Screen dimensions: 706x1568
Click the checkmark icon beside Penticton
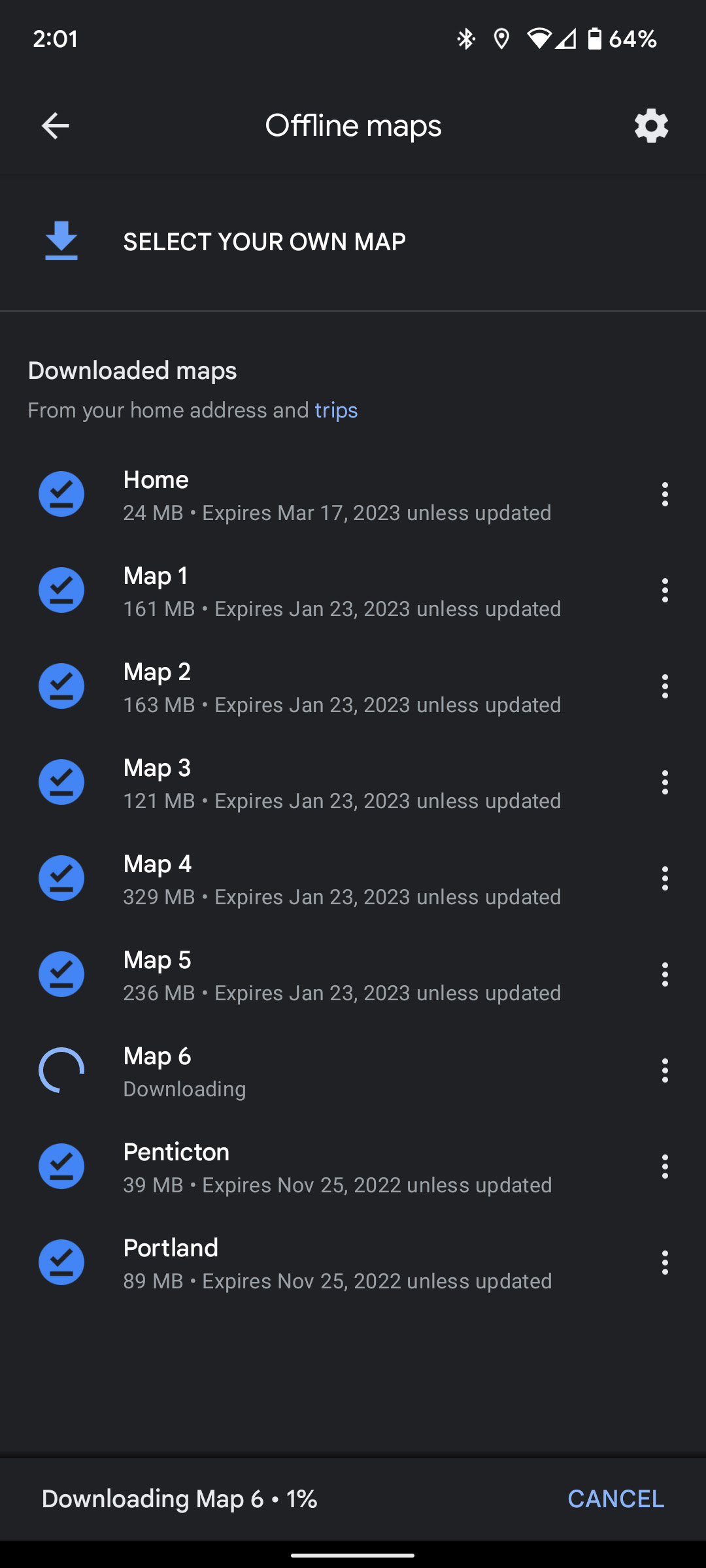pos(61,1166)
